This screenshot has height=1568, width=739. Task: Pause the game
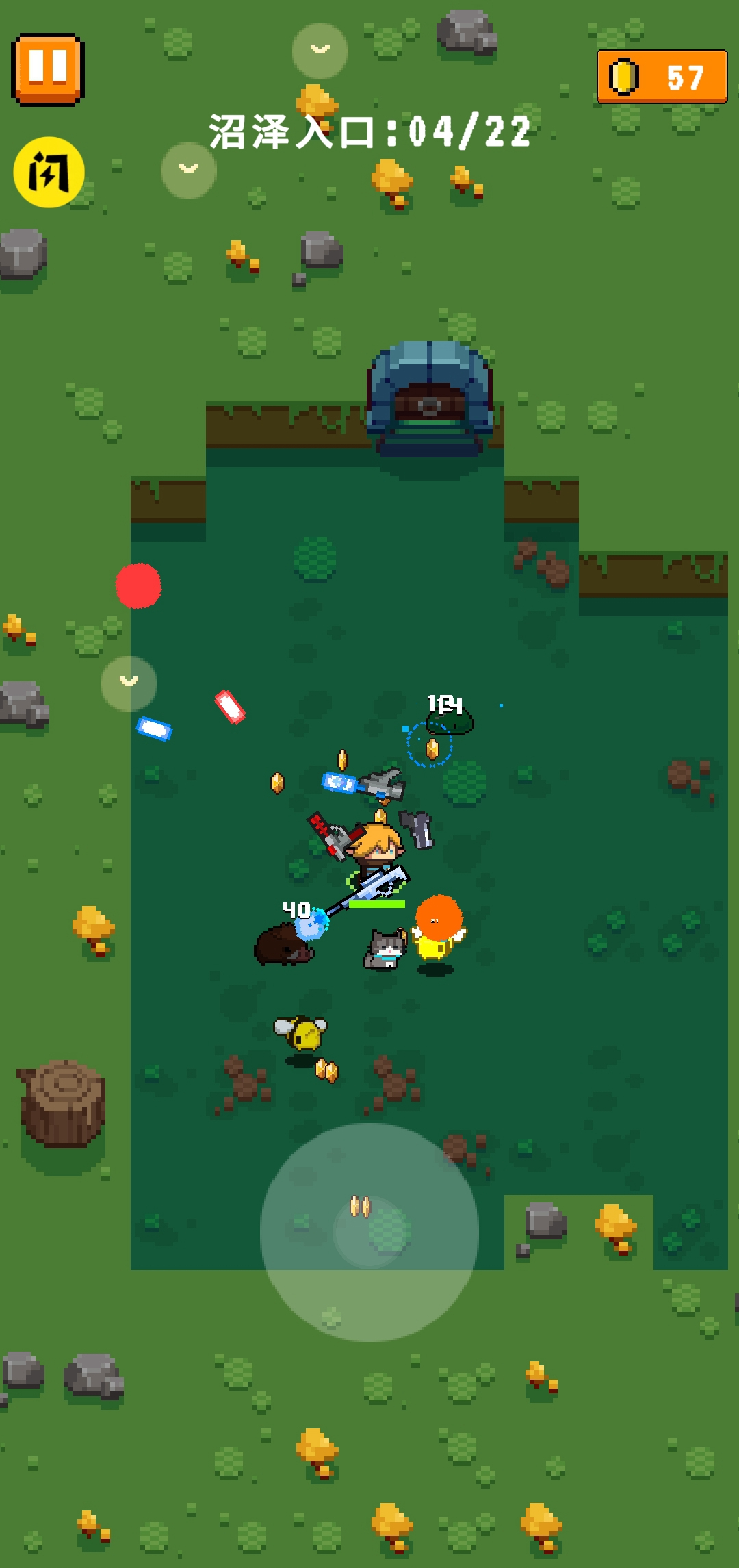47,69
